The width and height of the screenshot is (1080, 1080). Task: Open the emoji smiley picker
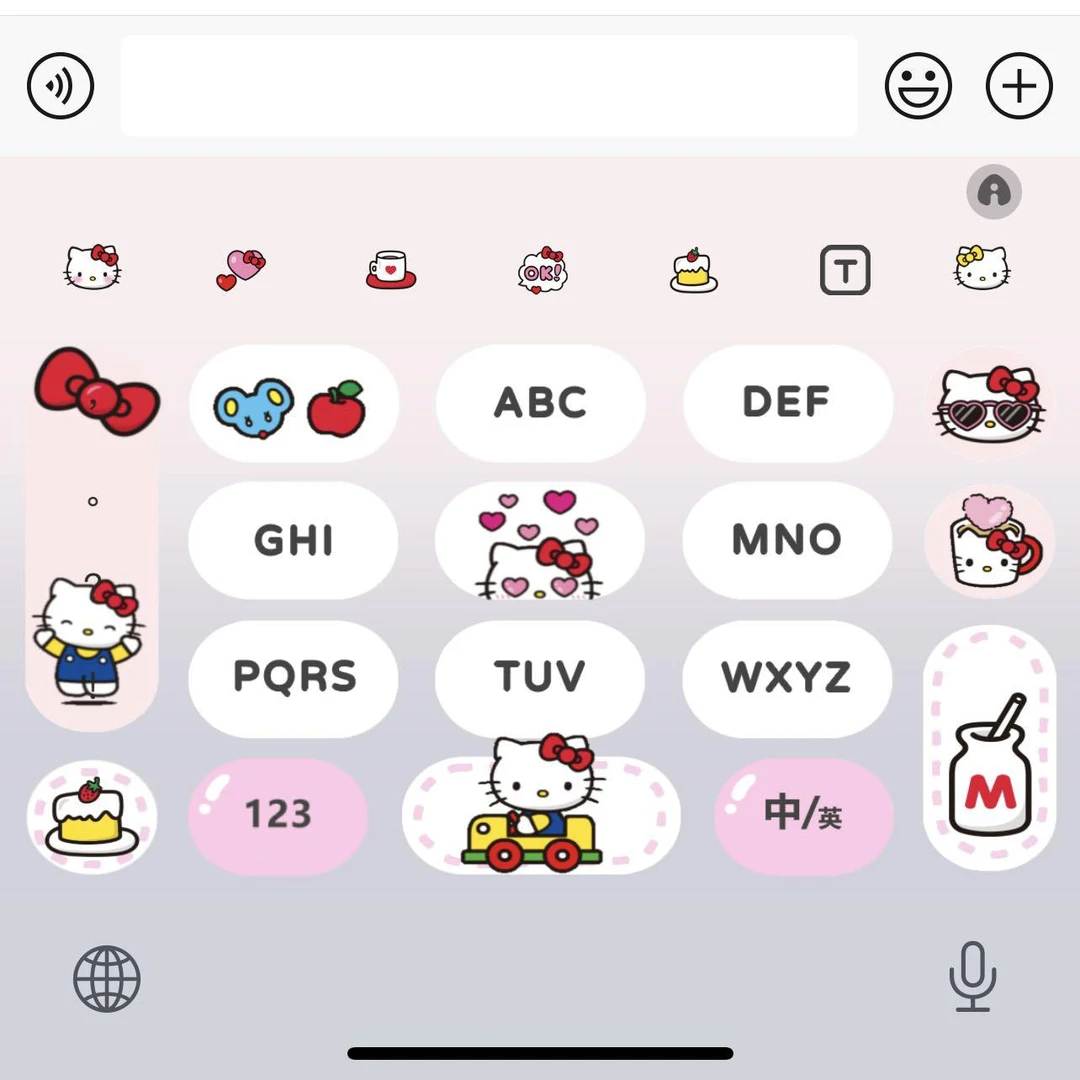918,86
